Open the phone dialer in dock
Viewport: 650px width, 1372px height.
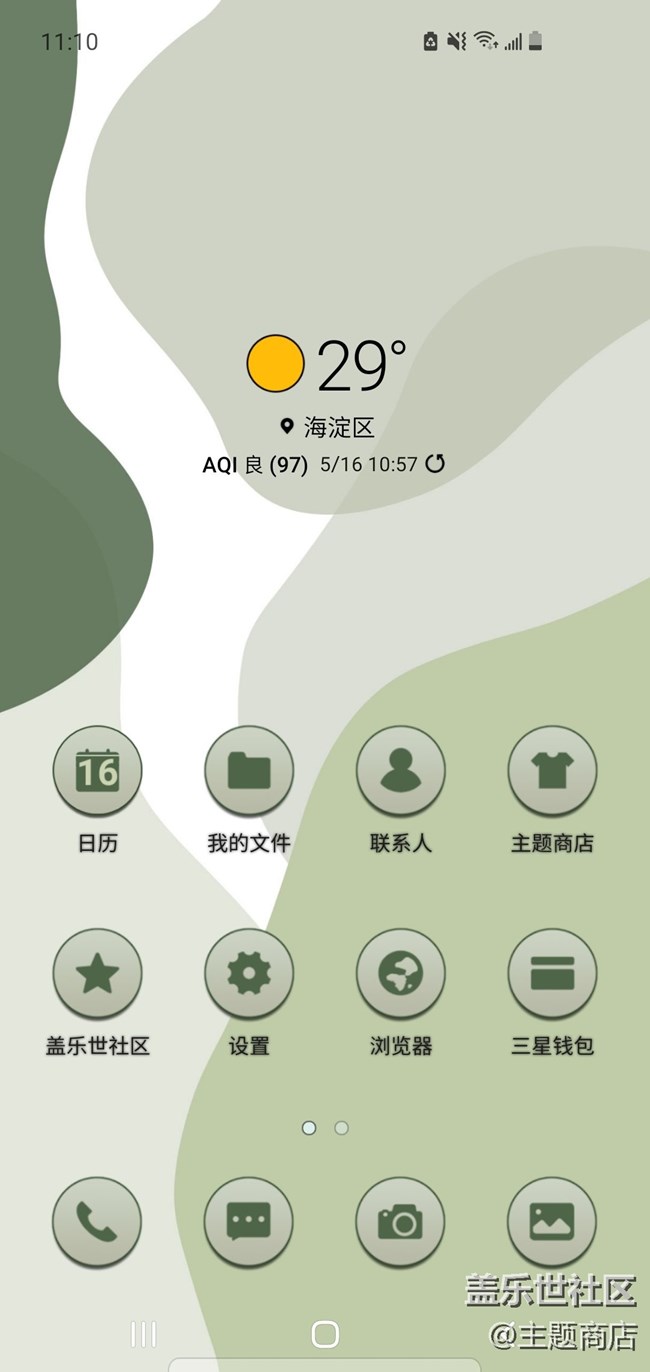click(97, 1221)
